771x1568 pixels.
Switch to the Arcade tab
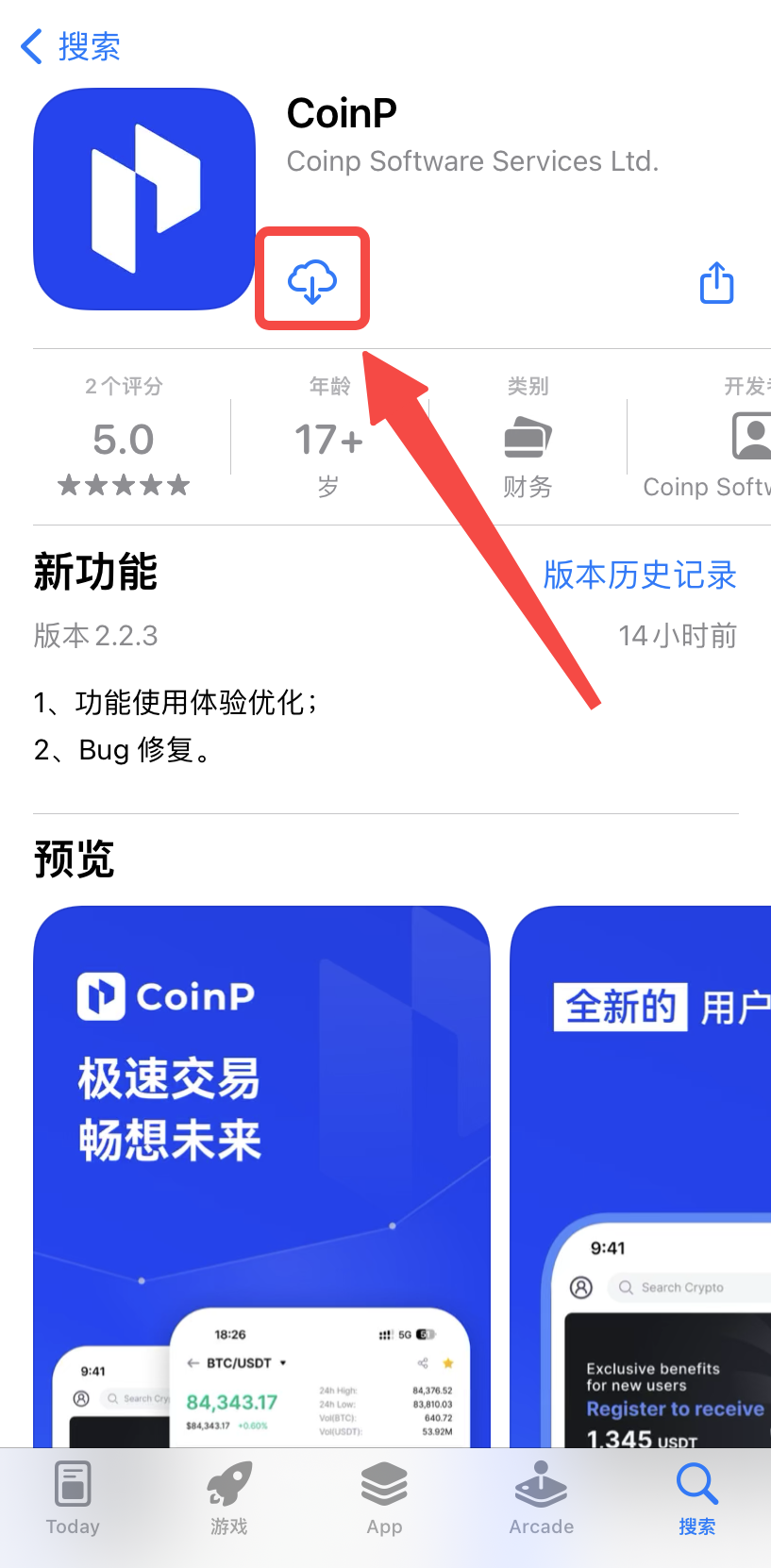point(541,1498)
